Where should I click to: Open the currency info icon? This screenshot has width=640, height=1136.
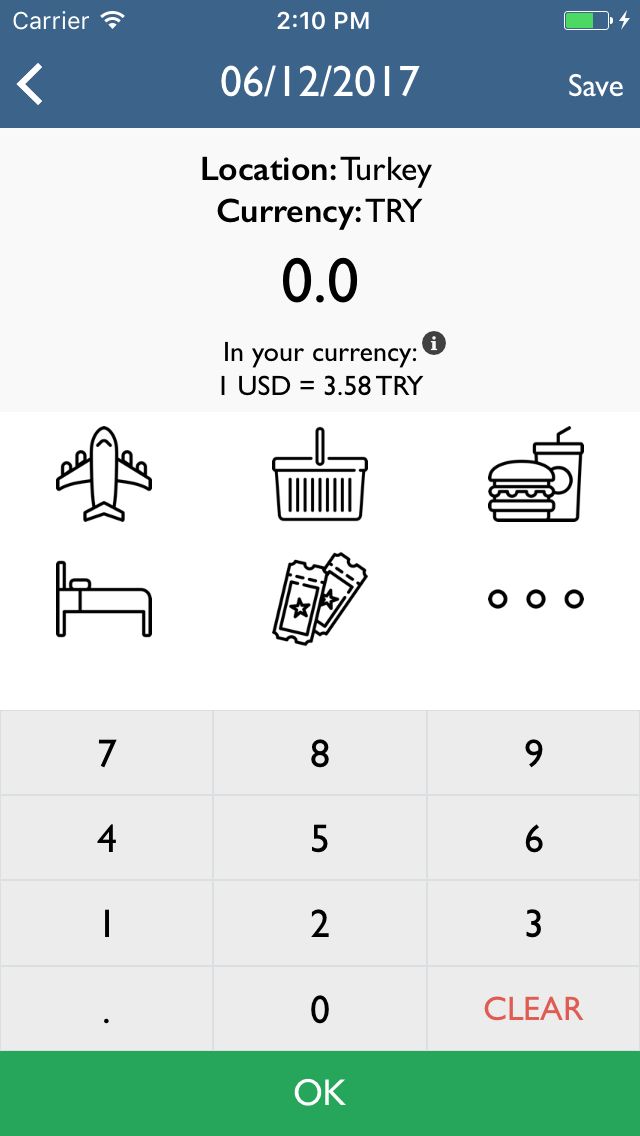pos(434,343)
